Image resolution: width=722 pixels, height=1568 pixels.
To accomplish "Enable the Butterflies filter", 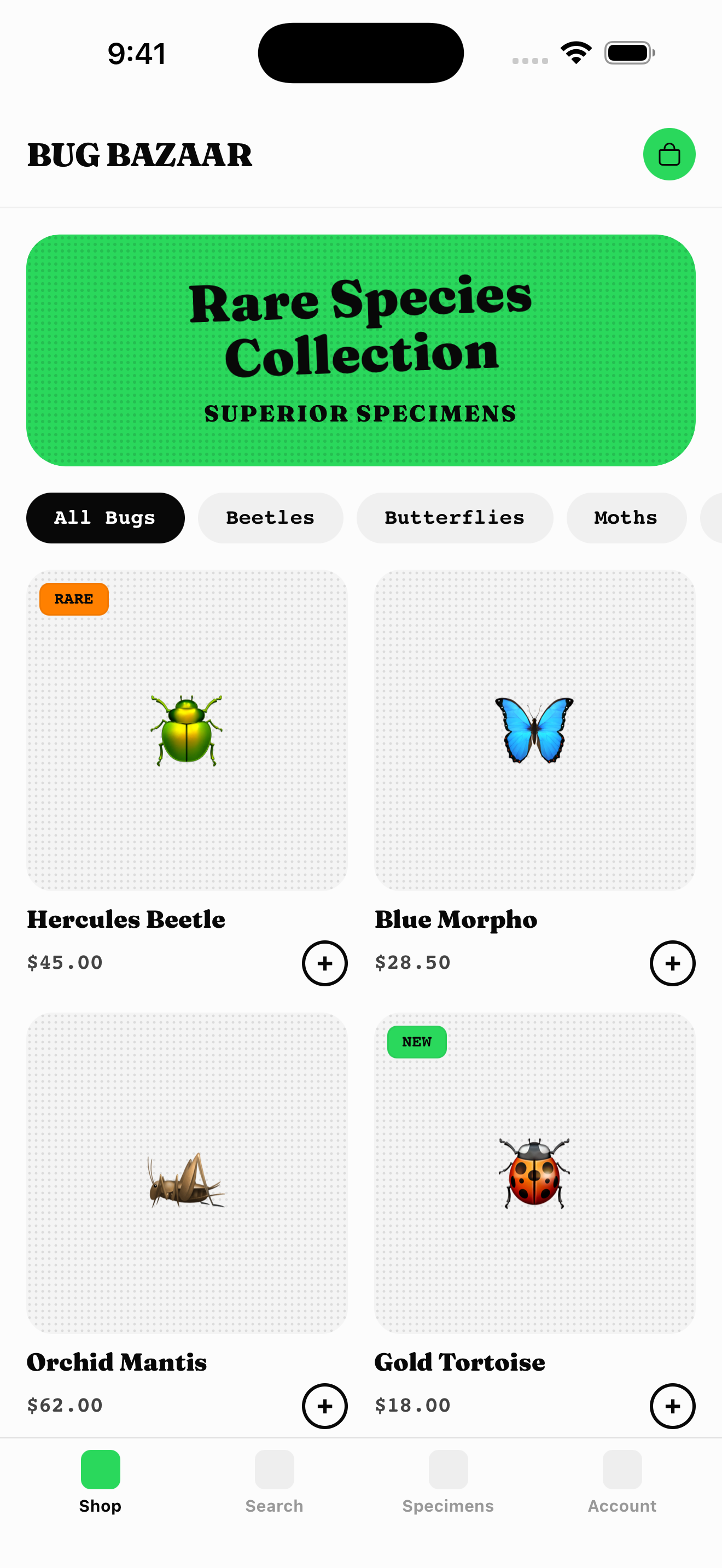I will coord(454,517).
